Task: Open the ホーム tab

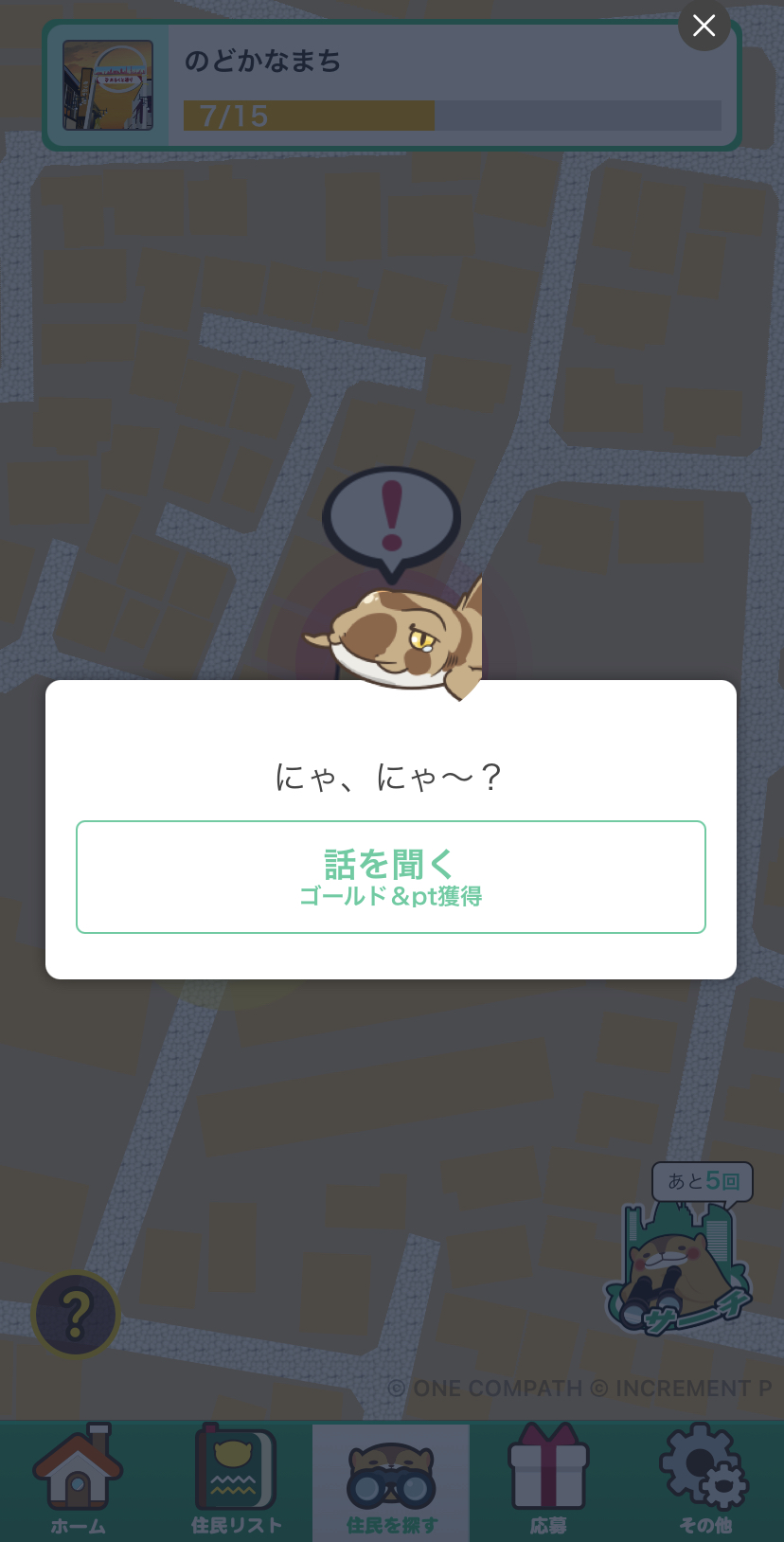Action: pos(78,1481)
